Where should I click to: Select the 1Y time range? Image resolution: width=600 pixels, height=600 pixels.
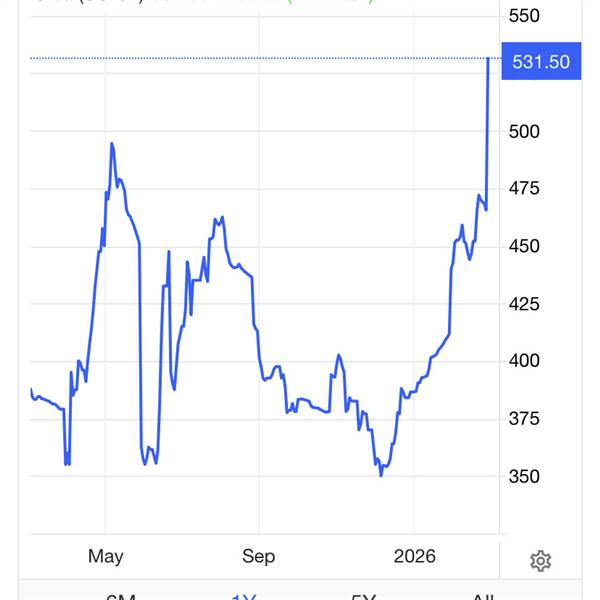[x=243, y=596]
